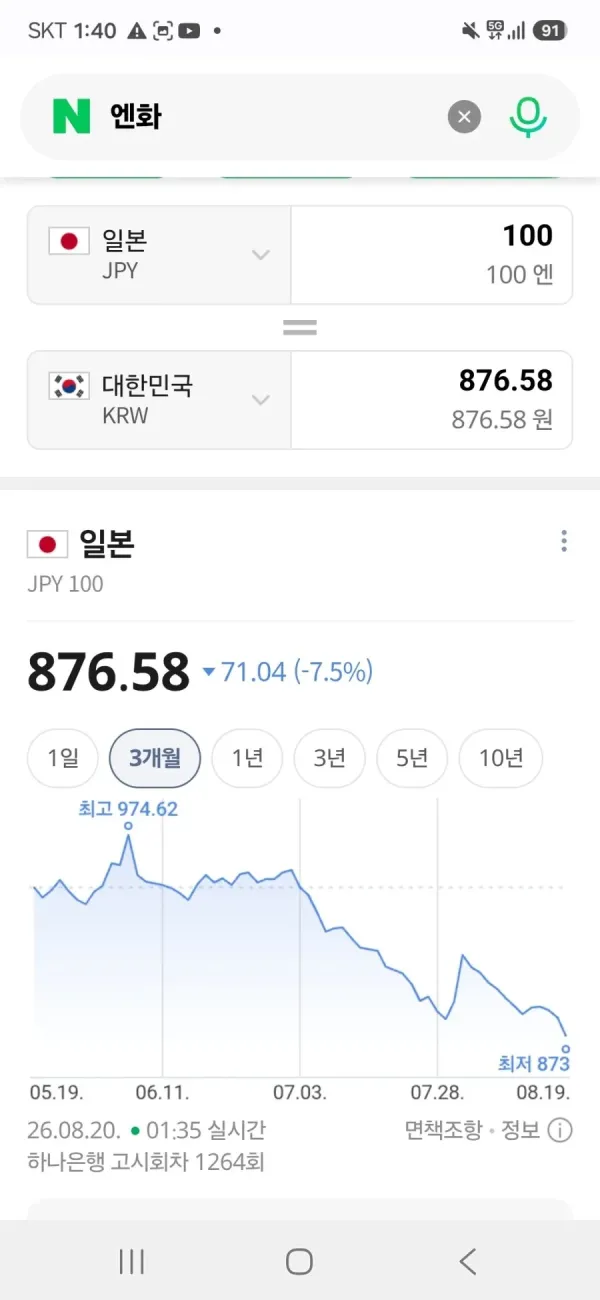Start voice search with the microphone
The width and height of the screenshot is (600, 1300).
pos(528,117)
